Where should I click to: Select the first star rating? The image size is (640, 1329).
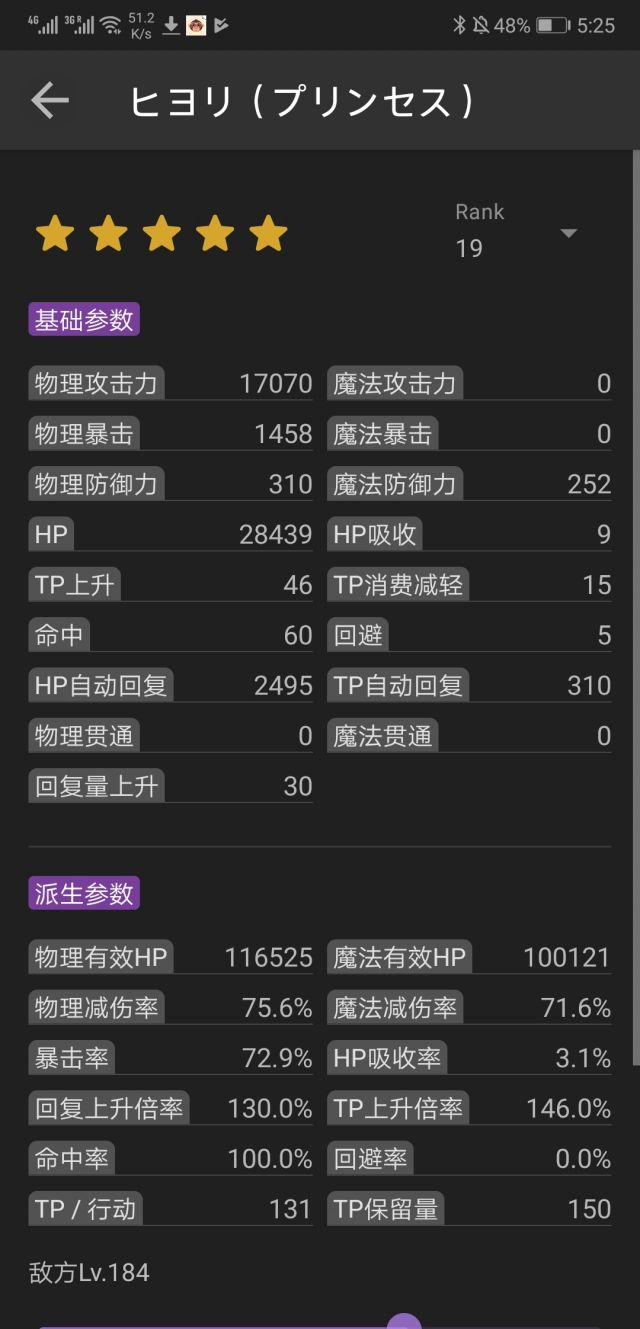click(x=55, y=234)
